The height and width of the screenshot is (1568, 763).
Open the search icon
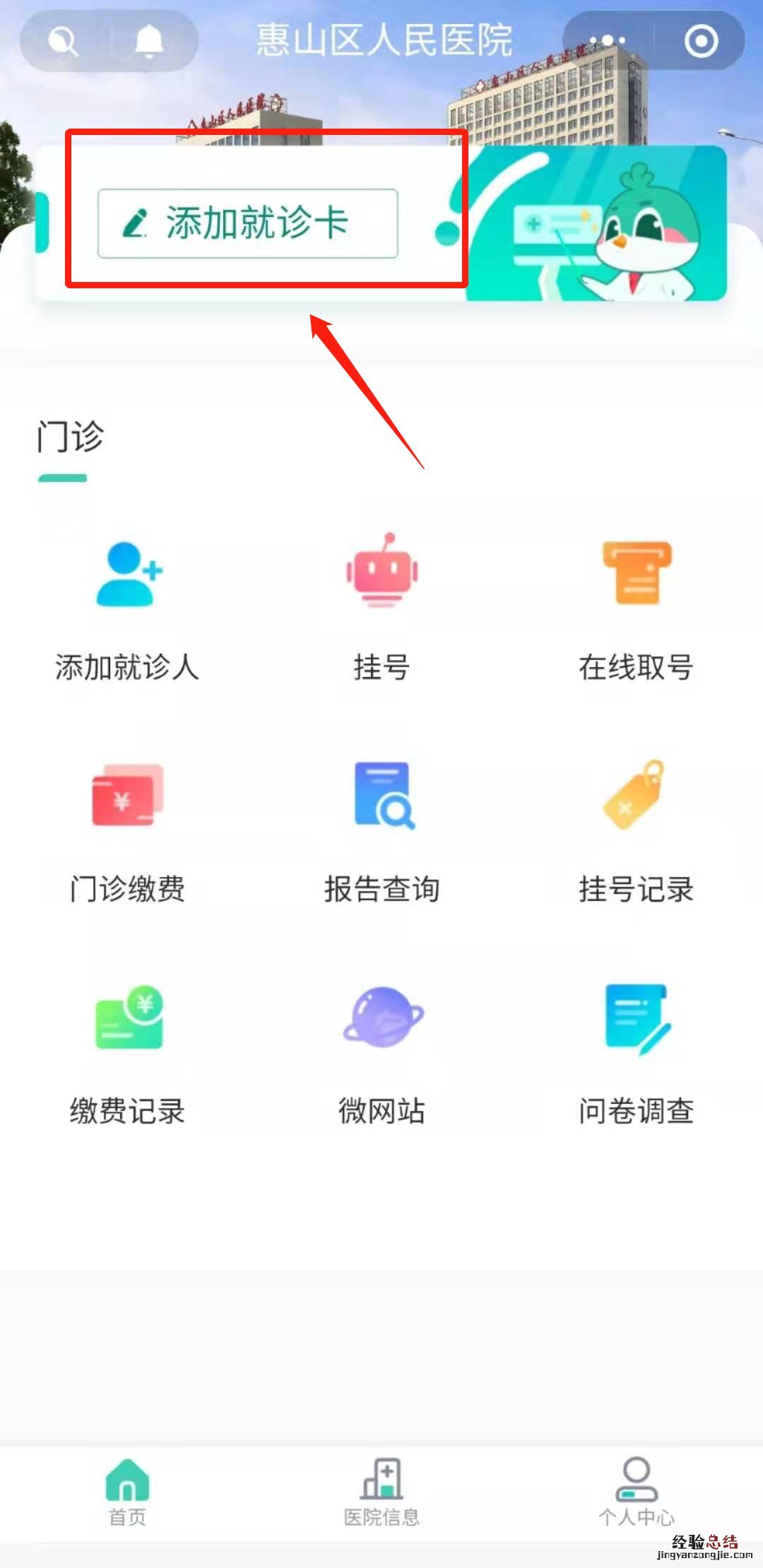tap(63, 42)
